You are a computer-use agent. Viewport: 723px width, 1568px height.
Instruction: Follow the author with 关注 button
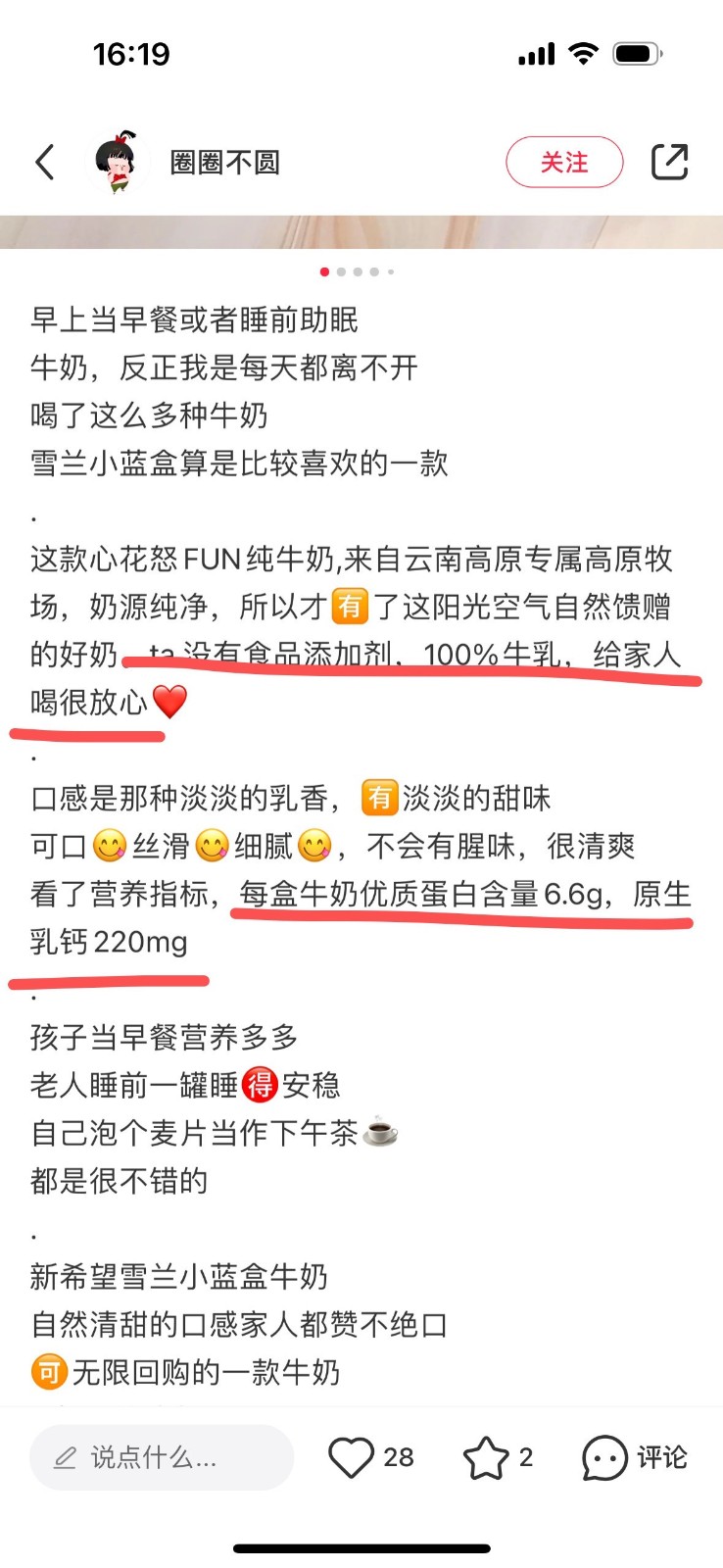pos(564,162)
